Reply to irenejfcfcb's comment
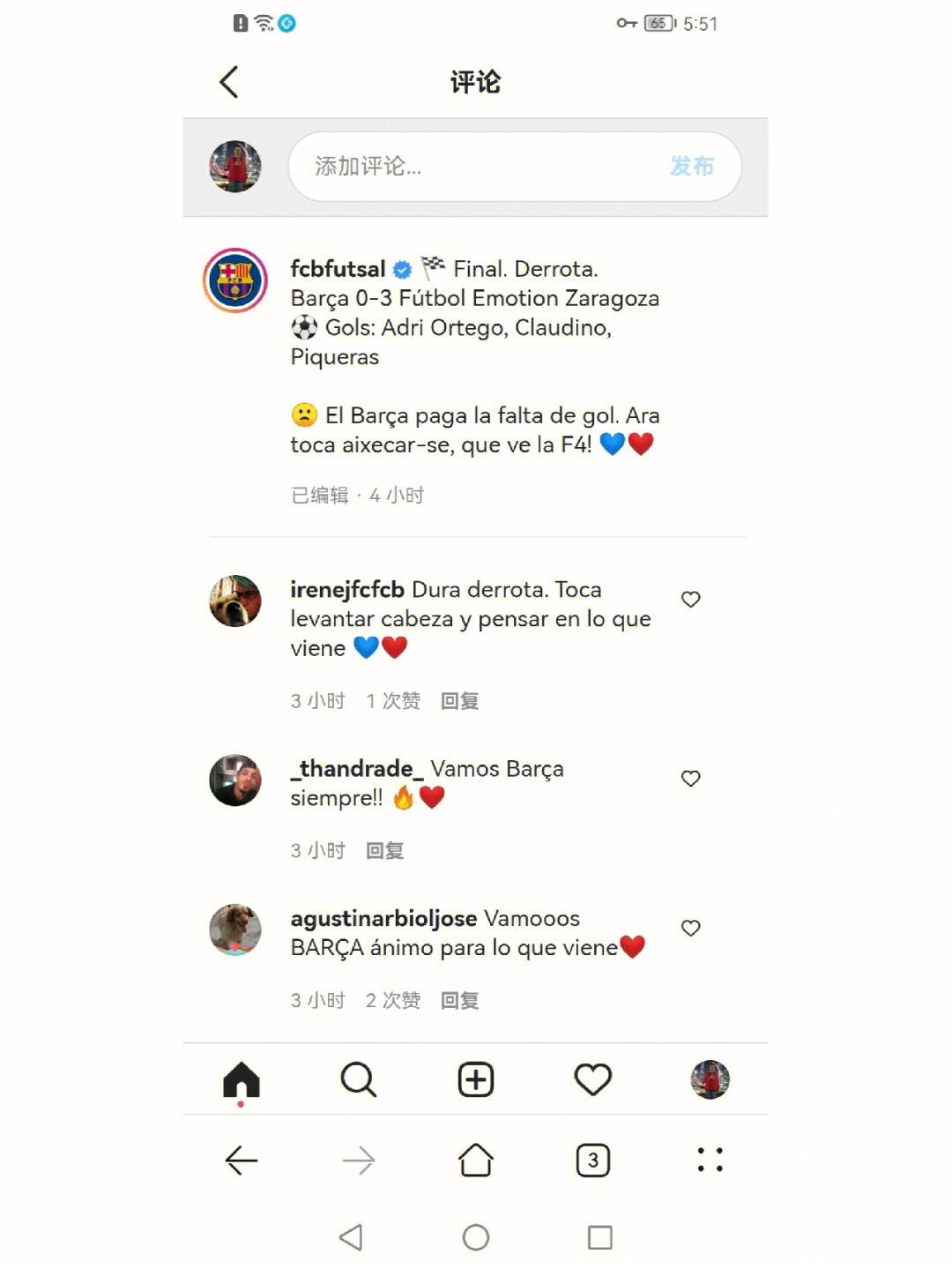The width and height of the screenshot is (952, 1269). click(x=459, y=701)
